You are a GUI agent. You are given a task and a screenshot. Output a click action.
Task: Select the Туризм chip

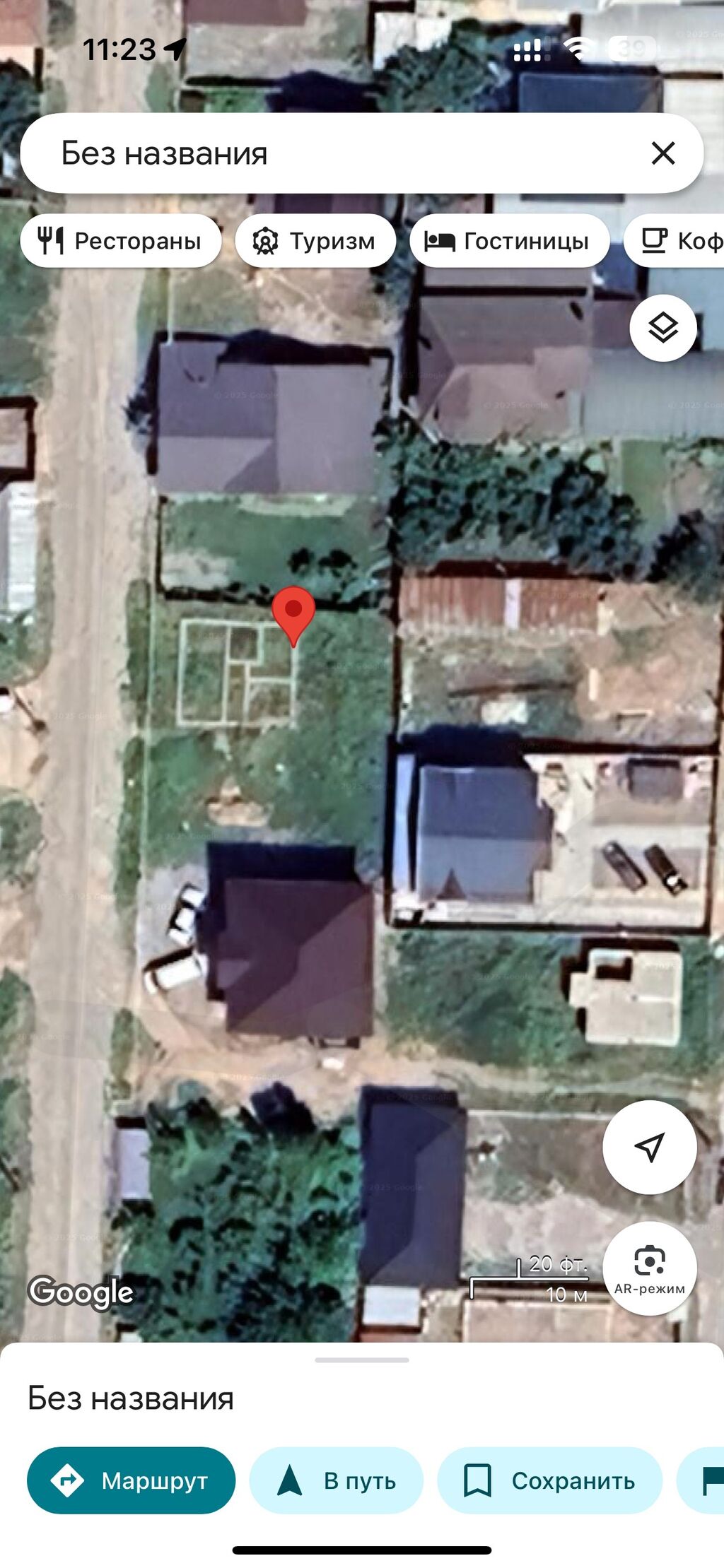coord(315,241)
